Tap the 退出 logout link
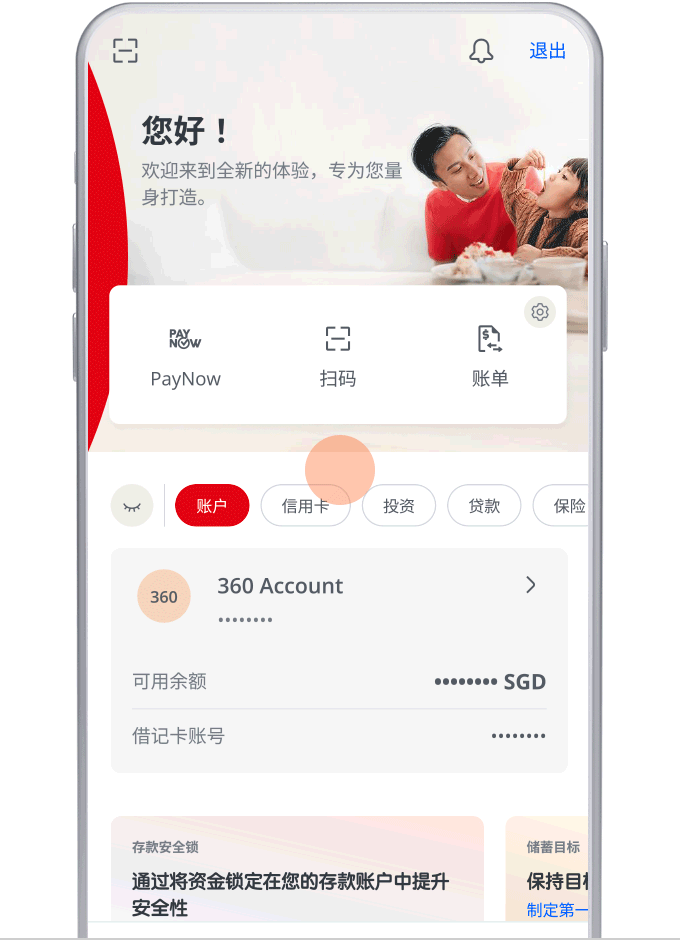 pyautogui.click(x=547, y=51)
